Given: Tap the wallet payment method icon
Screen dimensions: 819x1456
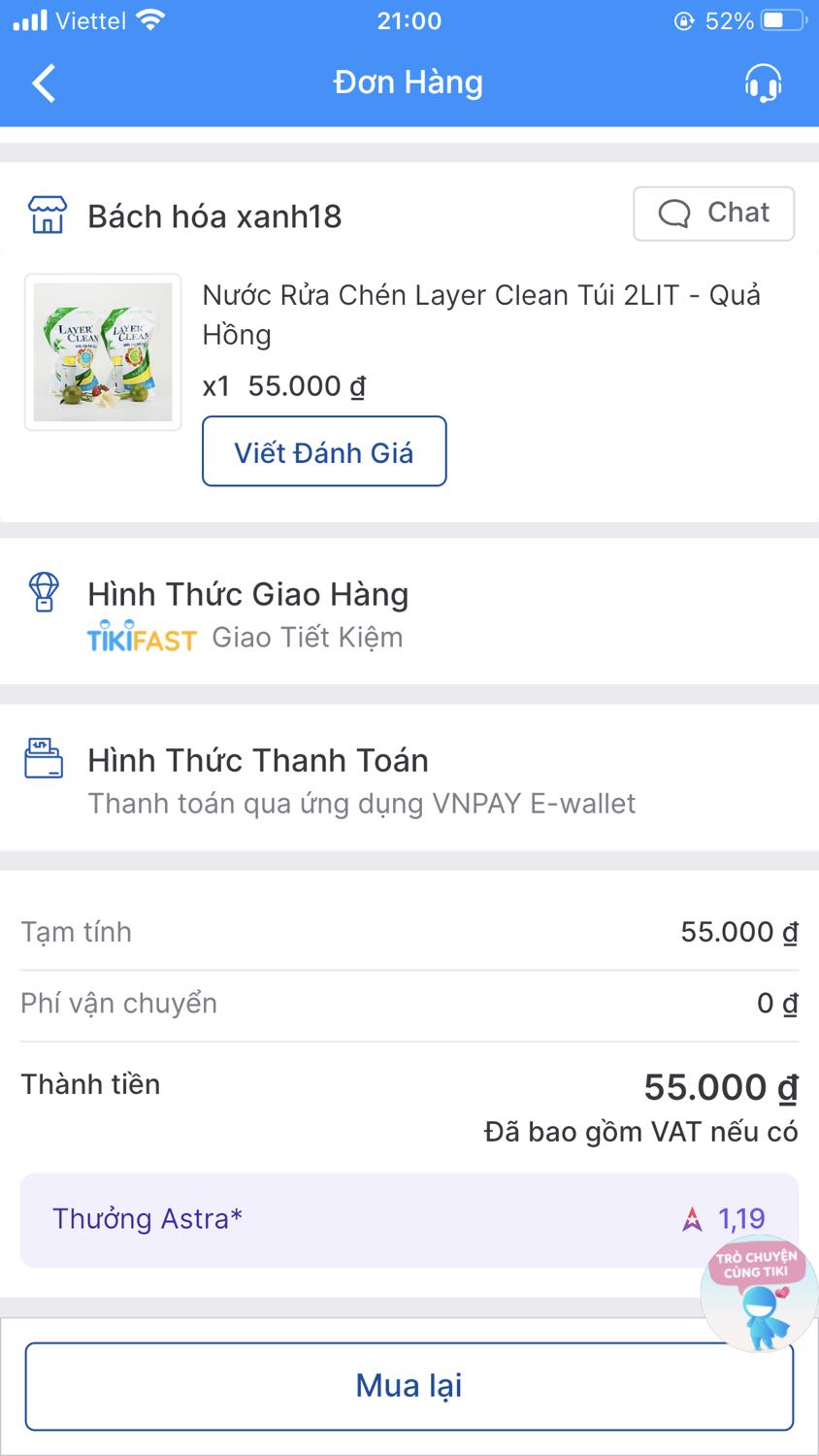Looking at the screenshot, I should [x=43, y=760].
